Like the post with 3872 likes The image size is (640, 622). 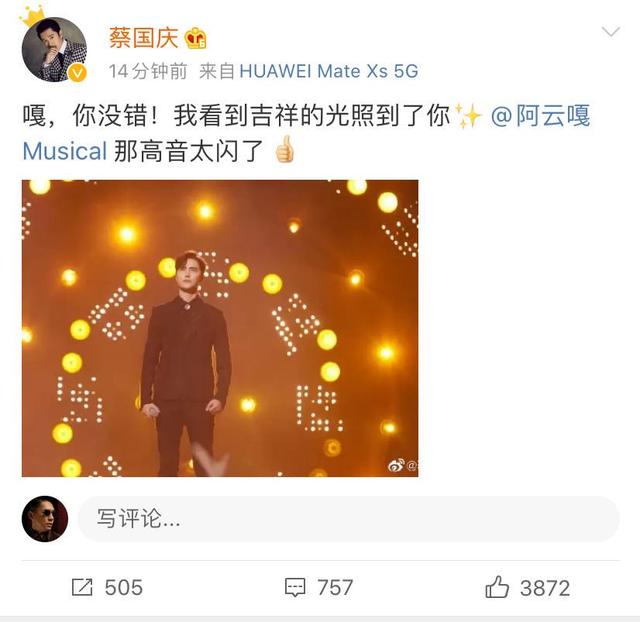527,587
